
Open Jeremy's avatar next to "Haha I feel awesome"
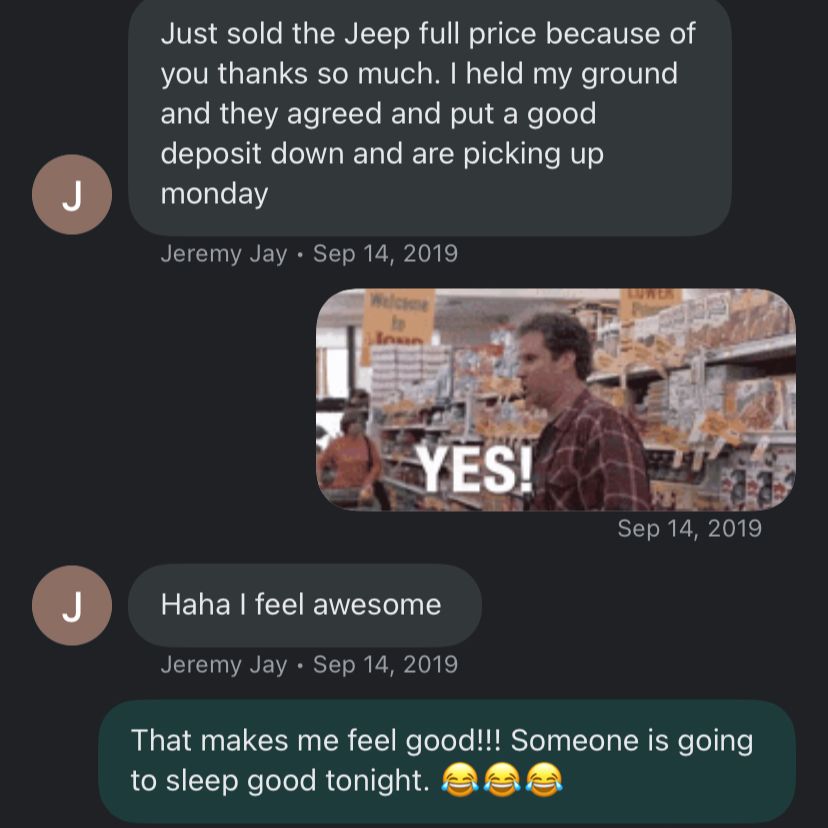[71, 605]
